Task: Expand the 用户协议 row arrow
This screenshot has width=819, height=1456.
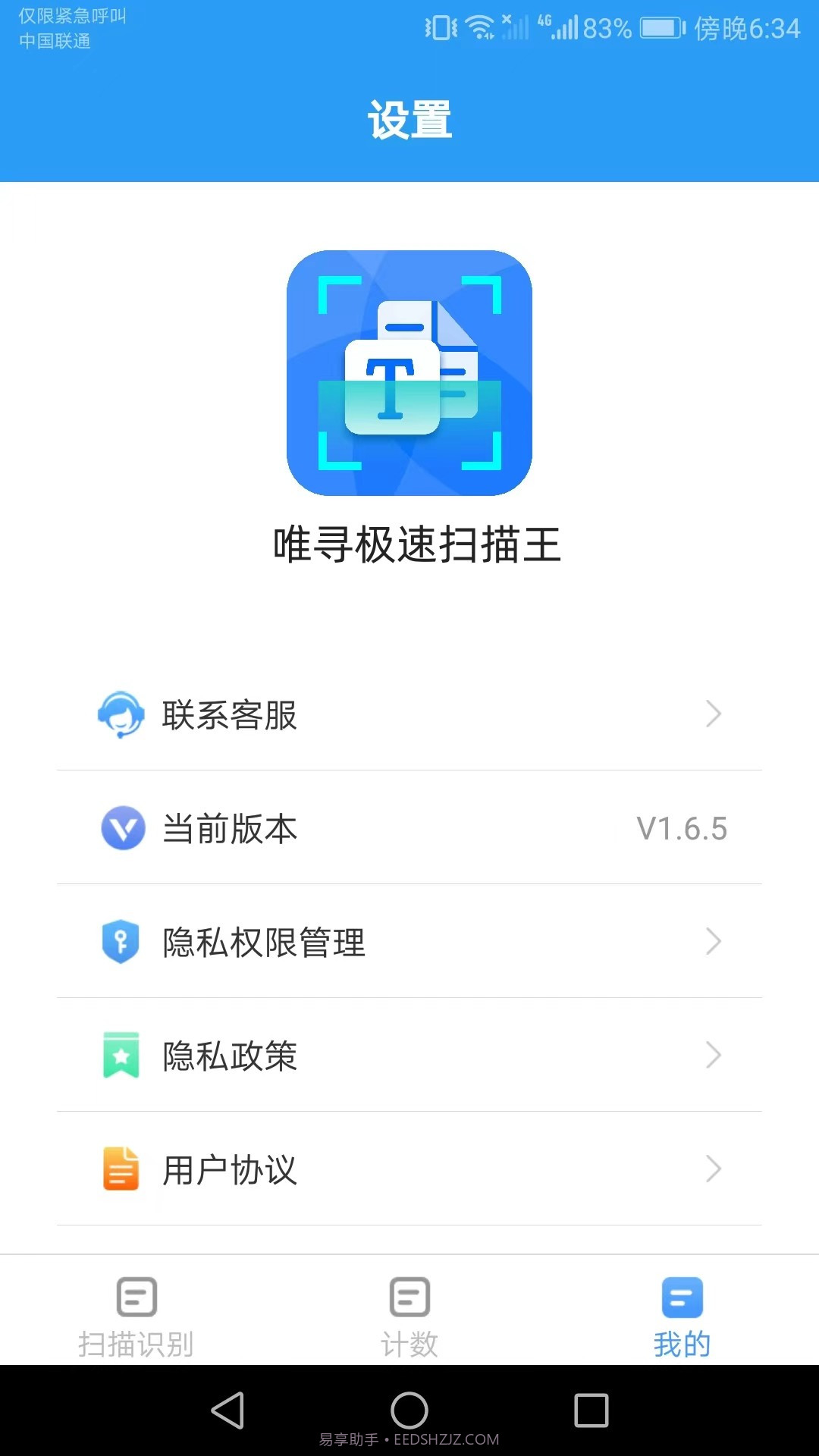Action: (x=714, y=1169)
